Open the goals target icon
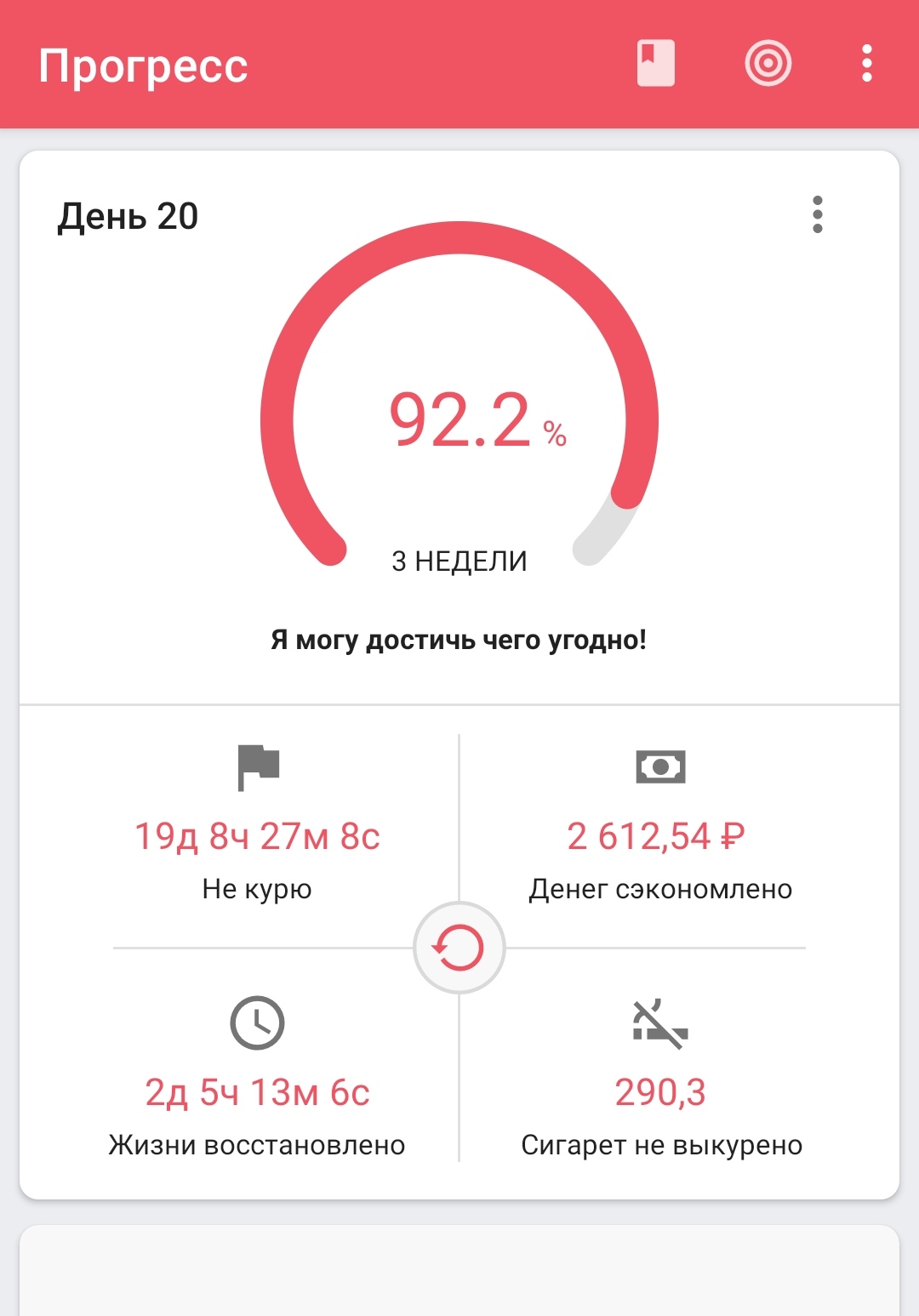Screen dimensions: 919x1316 768,64
